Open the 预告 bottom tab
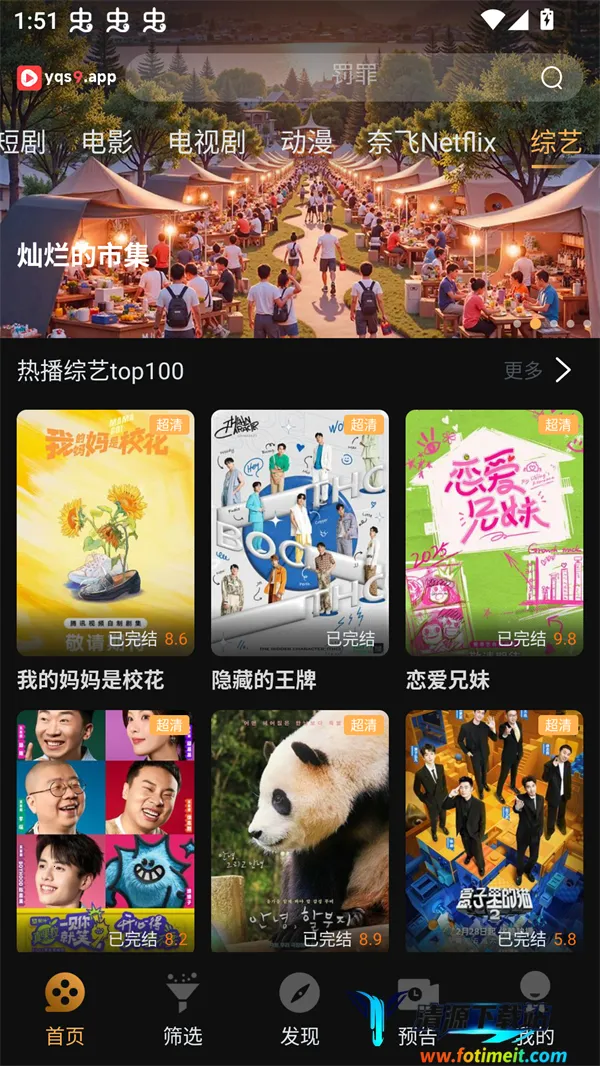The image size is (600, 1066). (416, 1010)
